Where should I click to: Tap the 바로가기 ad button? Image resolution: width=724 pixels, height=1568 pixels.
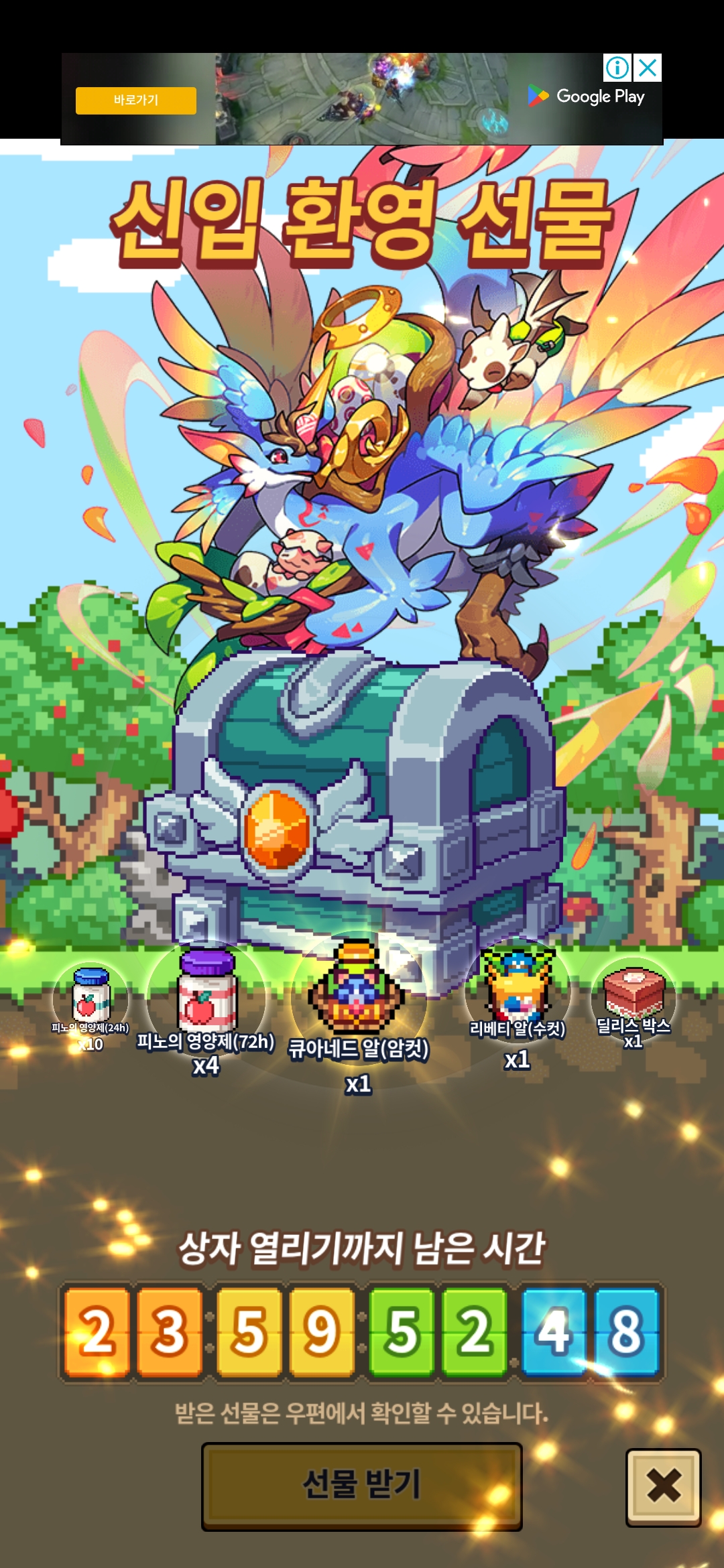point(136,101)
